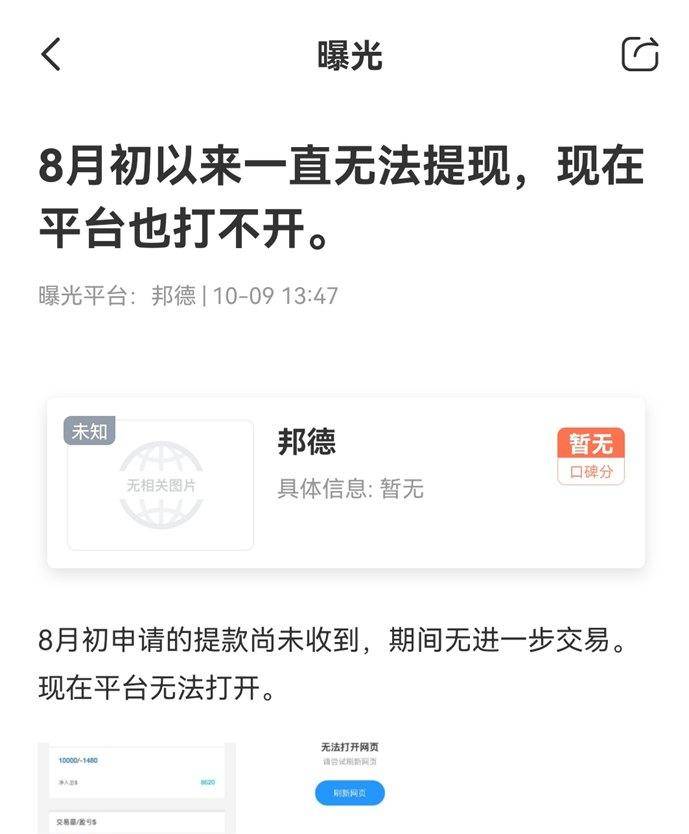This screenshot has width=689, height=834.
Task: Share this exposure post
Action: (640, 54)
